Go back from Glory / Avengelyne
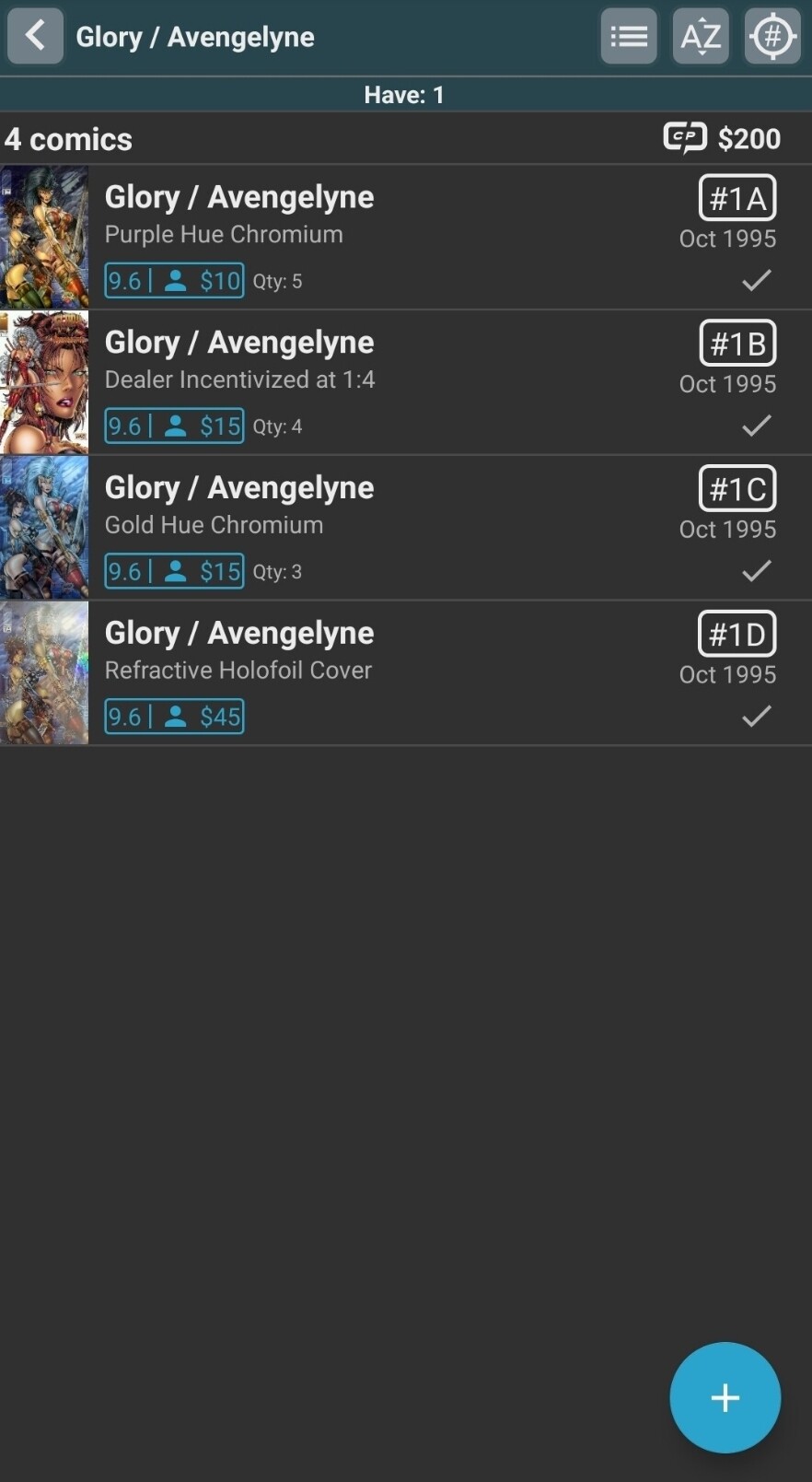The width and height of the screenshot is (812, 1482). [35, 36]
